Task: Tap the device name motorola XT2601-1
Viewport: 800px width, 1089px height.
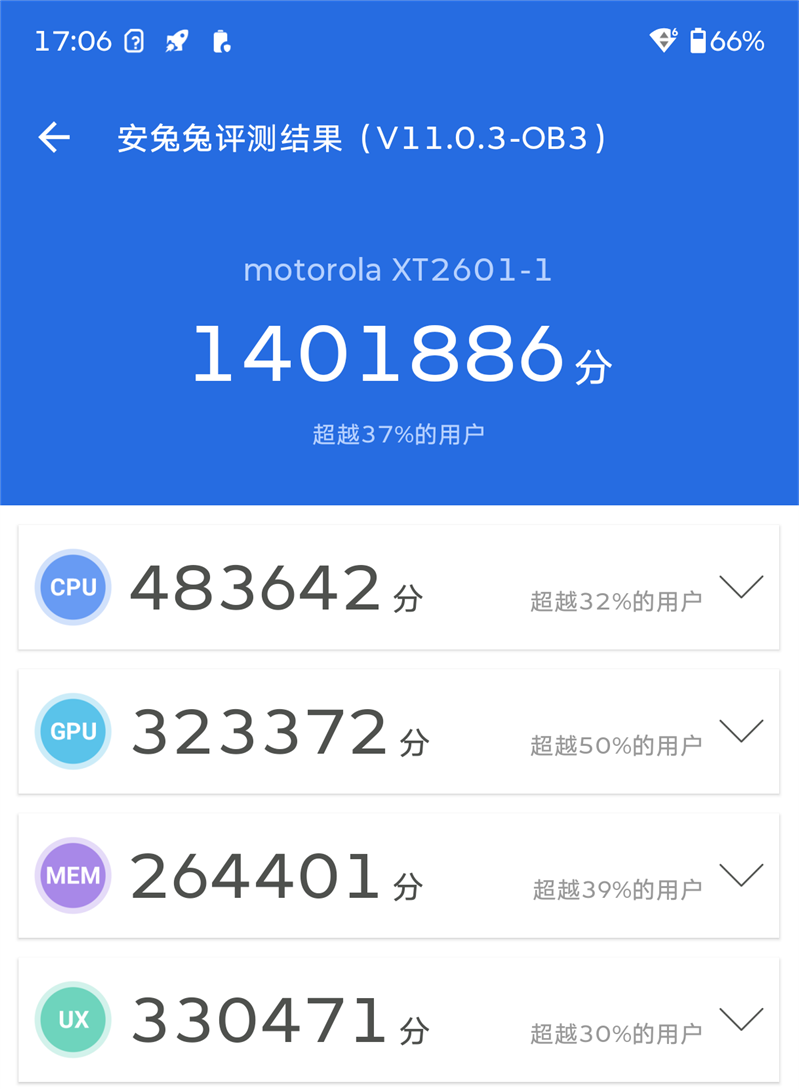Action: 400,268
